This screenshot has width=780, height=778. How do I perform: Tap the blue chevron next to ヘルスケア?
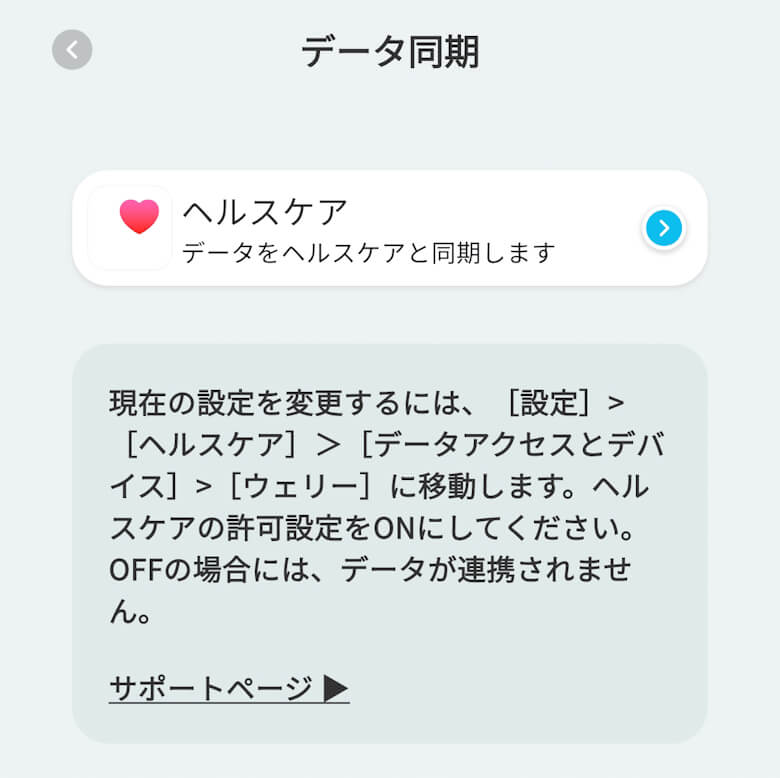click(x=663, y=228)
